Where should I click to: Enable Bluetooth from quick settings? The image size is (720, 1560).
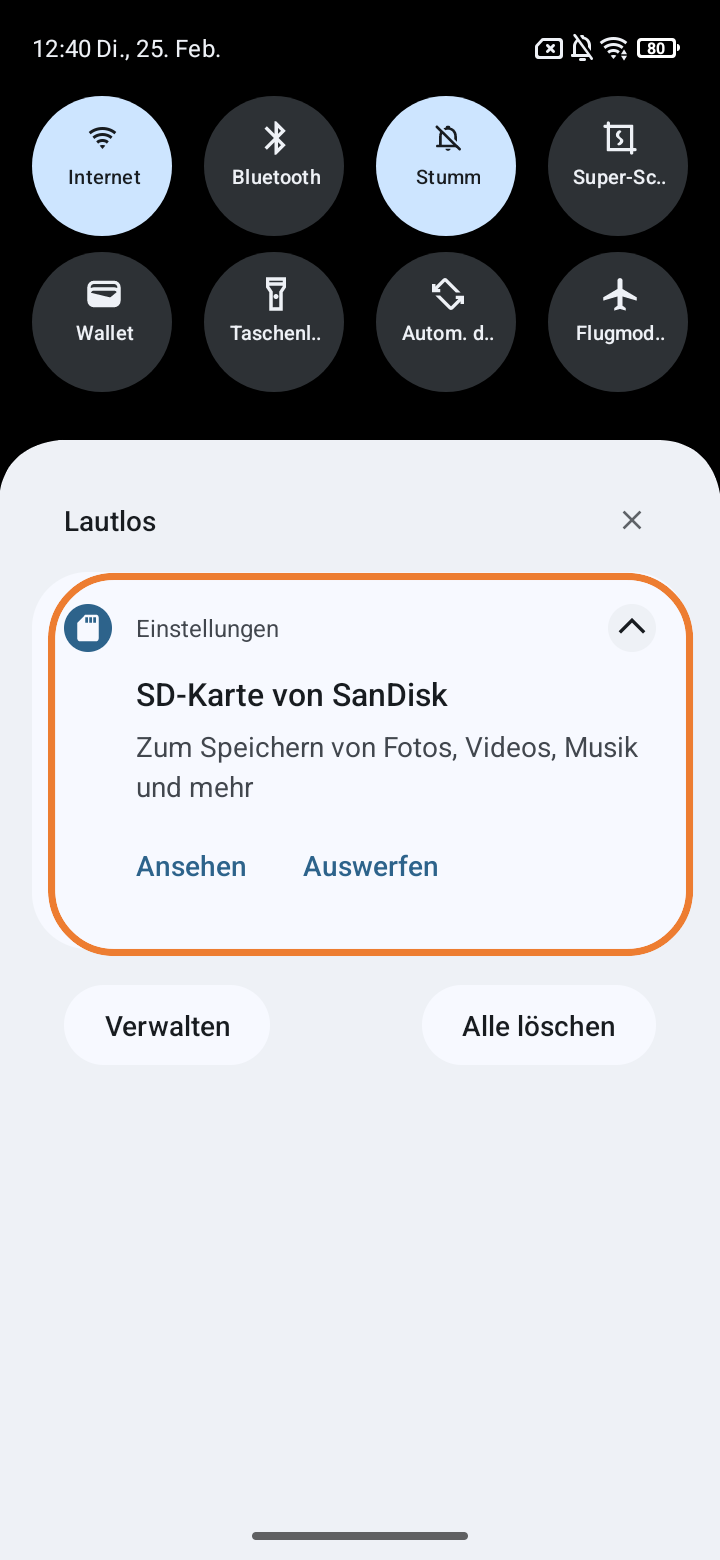coord(274,165)
